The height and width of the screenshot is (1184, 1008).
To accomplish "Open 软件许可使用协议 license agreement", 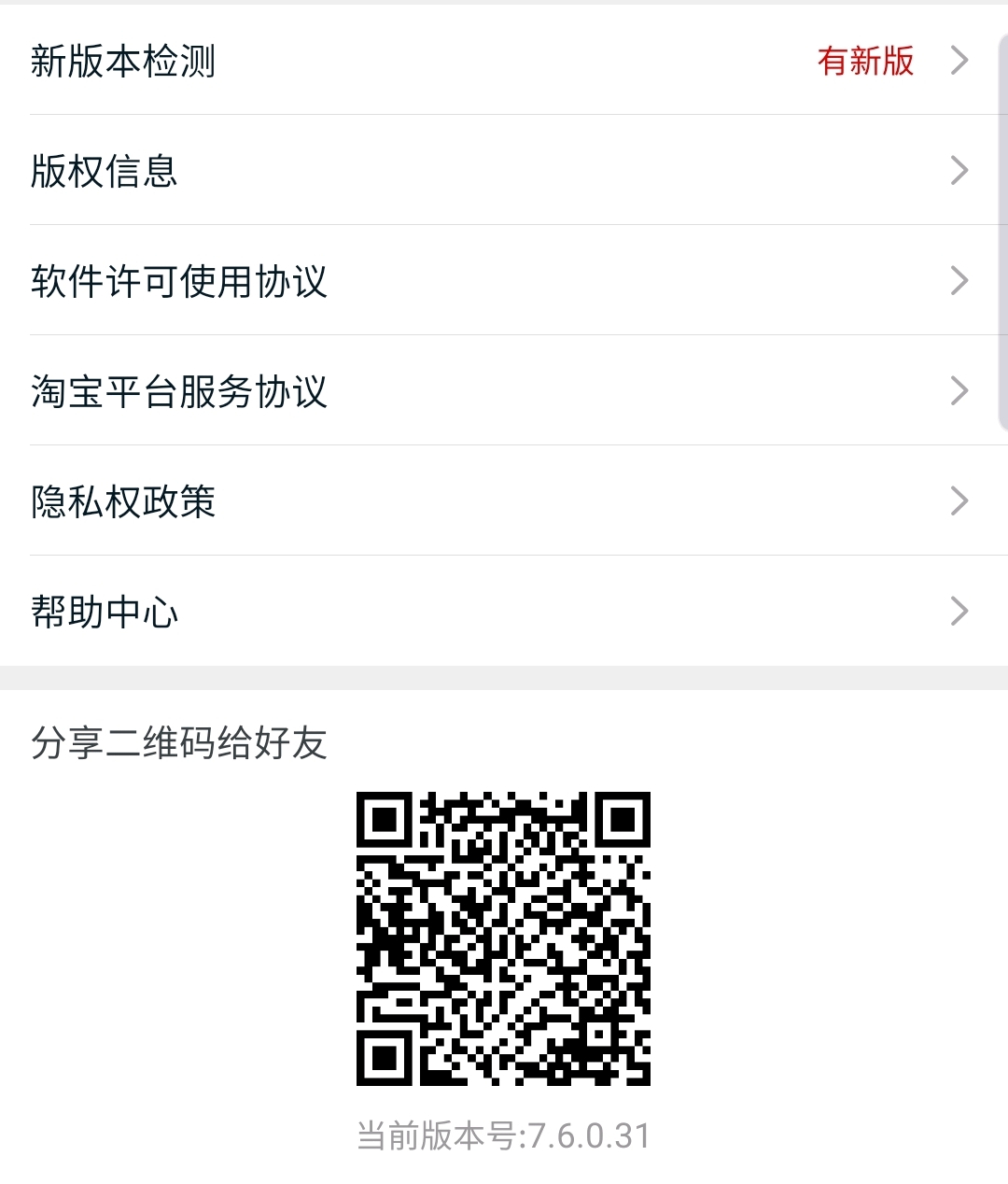I will (504, 281).
